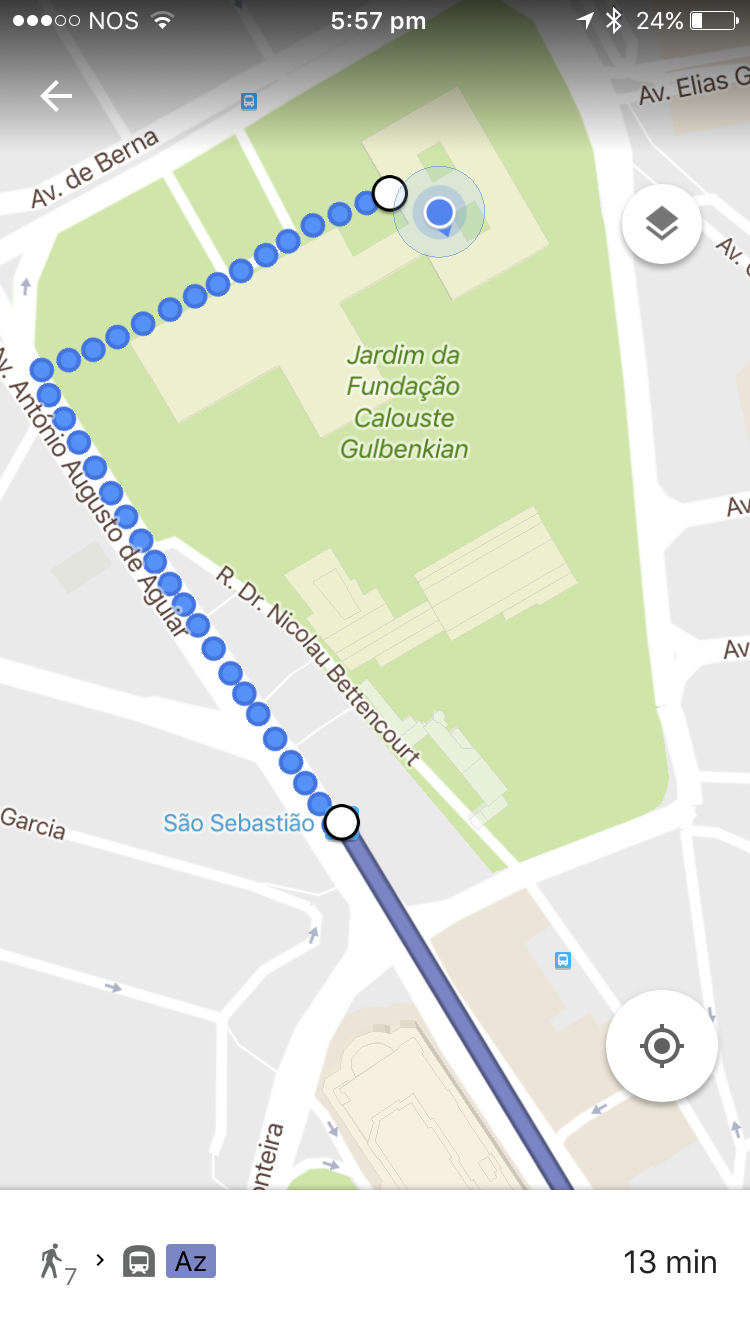Tap the bus stop icon near Av. de Berna
750x1334 pixels.
(249, 101)
